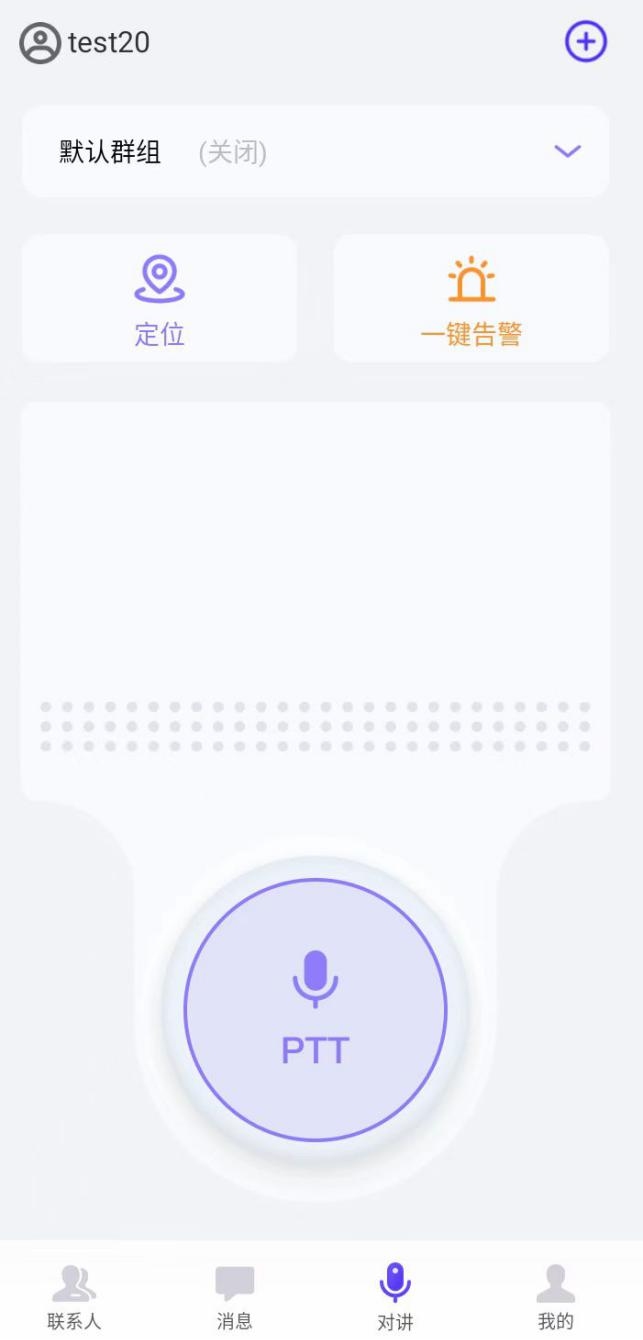Open the test20 profile avatar
Image resolution: width=643 pixels, height=1340 pixels.
click(x=40, y=43)
